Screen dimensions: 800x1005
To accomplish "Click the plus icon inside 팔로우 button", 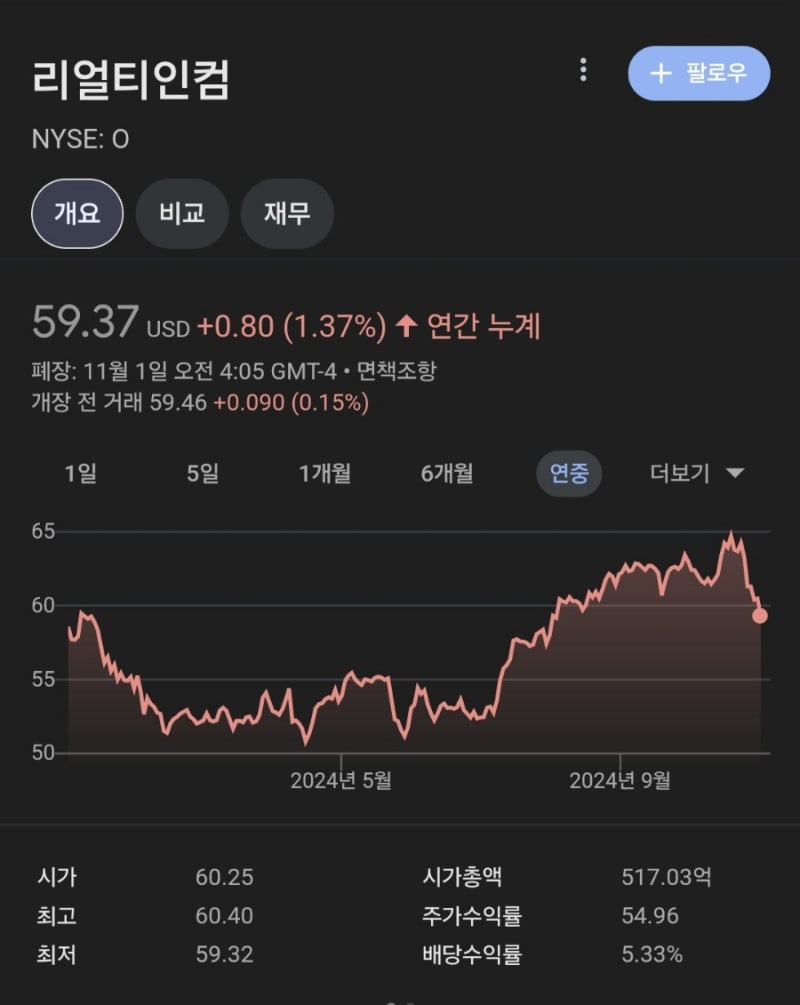I will (x=659, y=72).
